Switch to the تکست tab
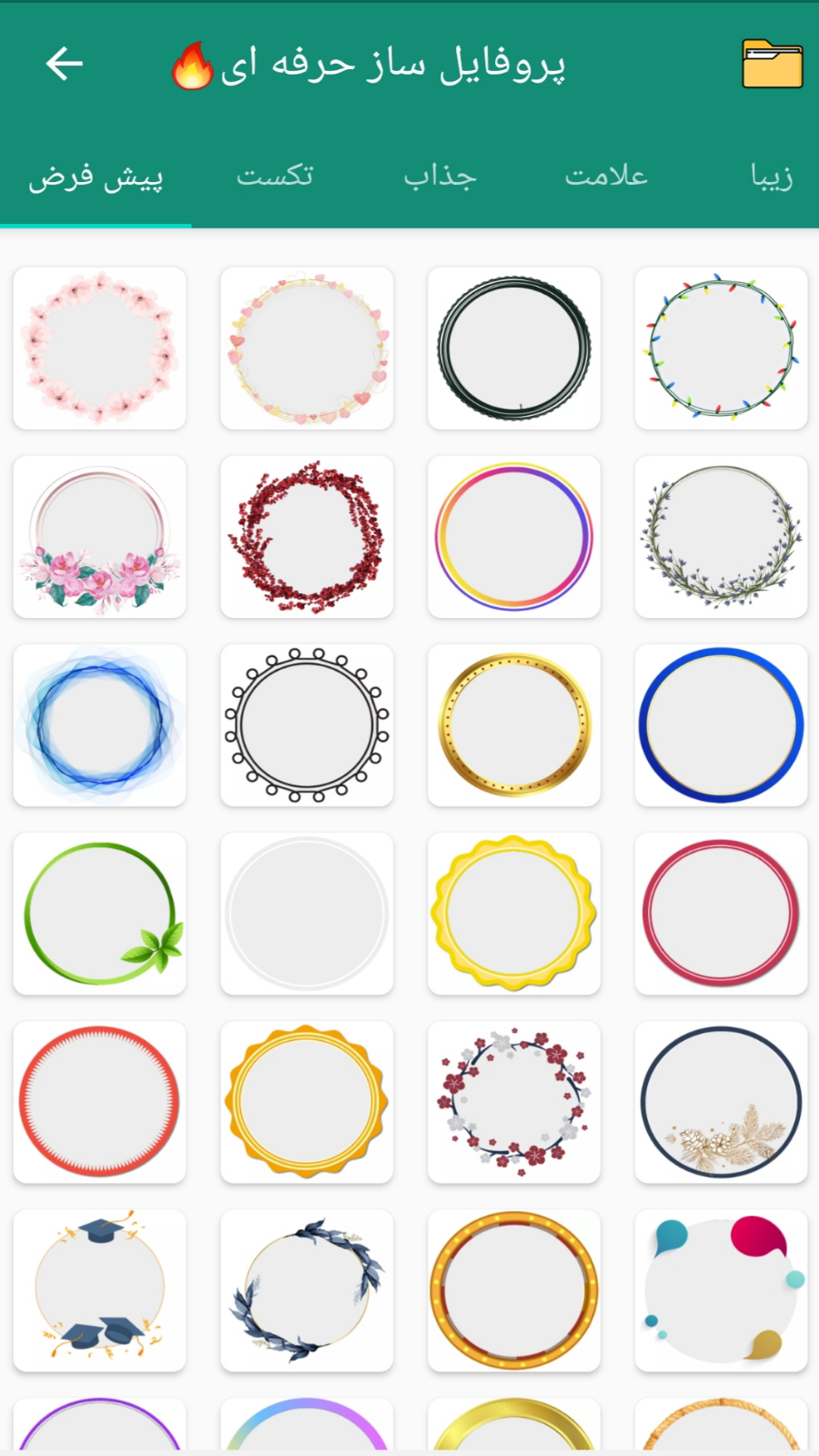Image resolution: width=819 pixels, height=1456 pixels. [275, 176]
